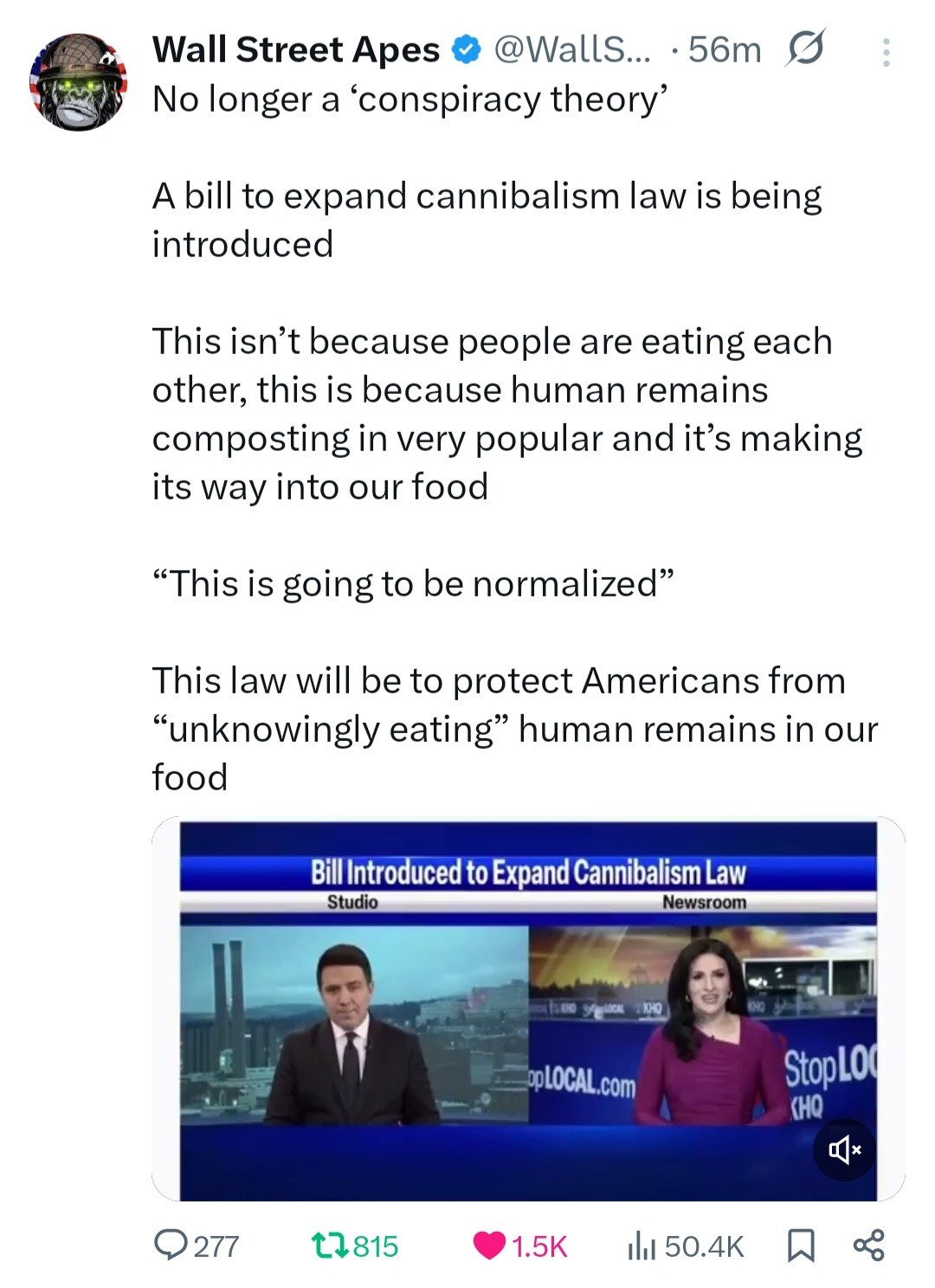Viewport: 935px width, 1288px height.
Task: Open the Wall Street Apes account name
Action: (296, 50)
